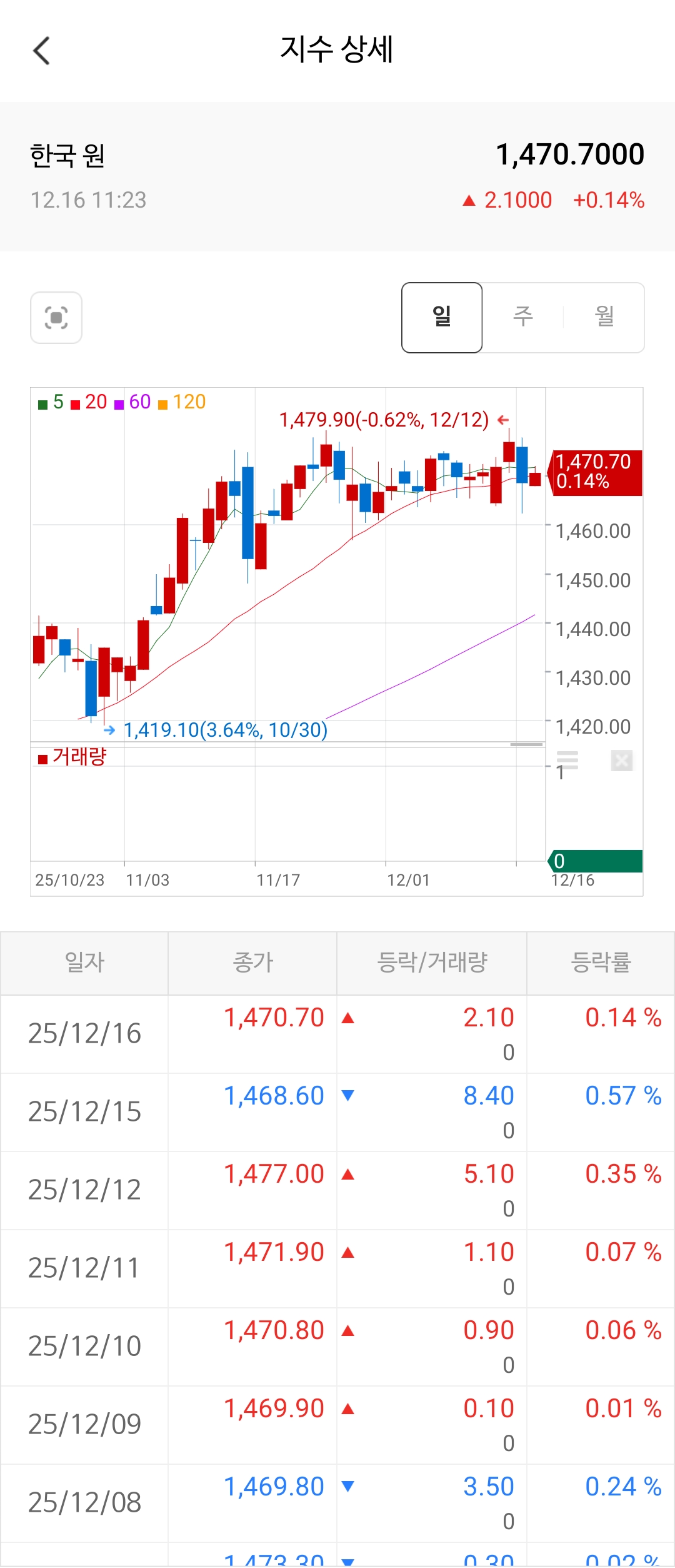Switch to the 주 weekly chart
Viewport: 675px width, 1568px height.
[x=523, y=318]
